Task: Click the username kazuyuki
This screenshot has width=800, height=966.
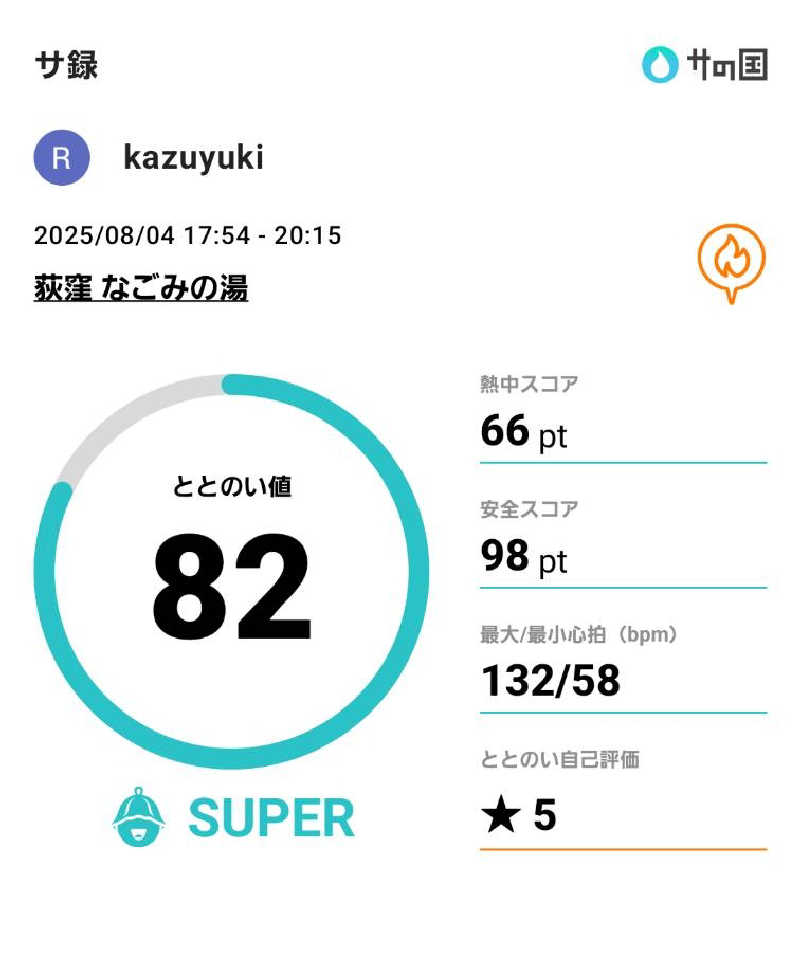Action: [193, 157]
